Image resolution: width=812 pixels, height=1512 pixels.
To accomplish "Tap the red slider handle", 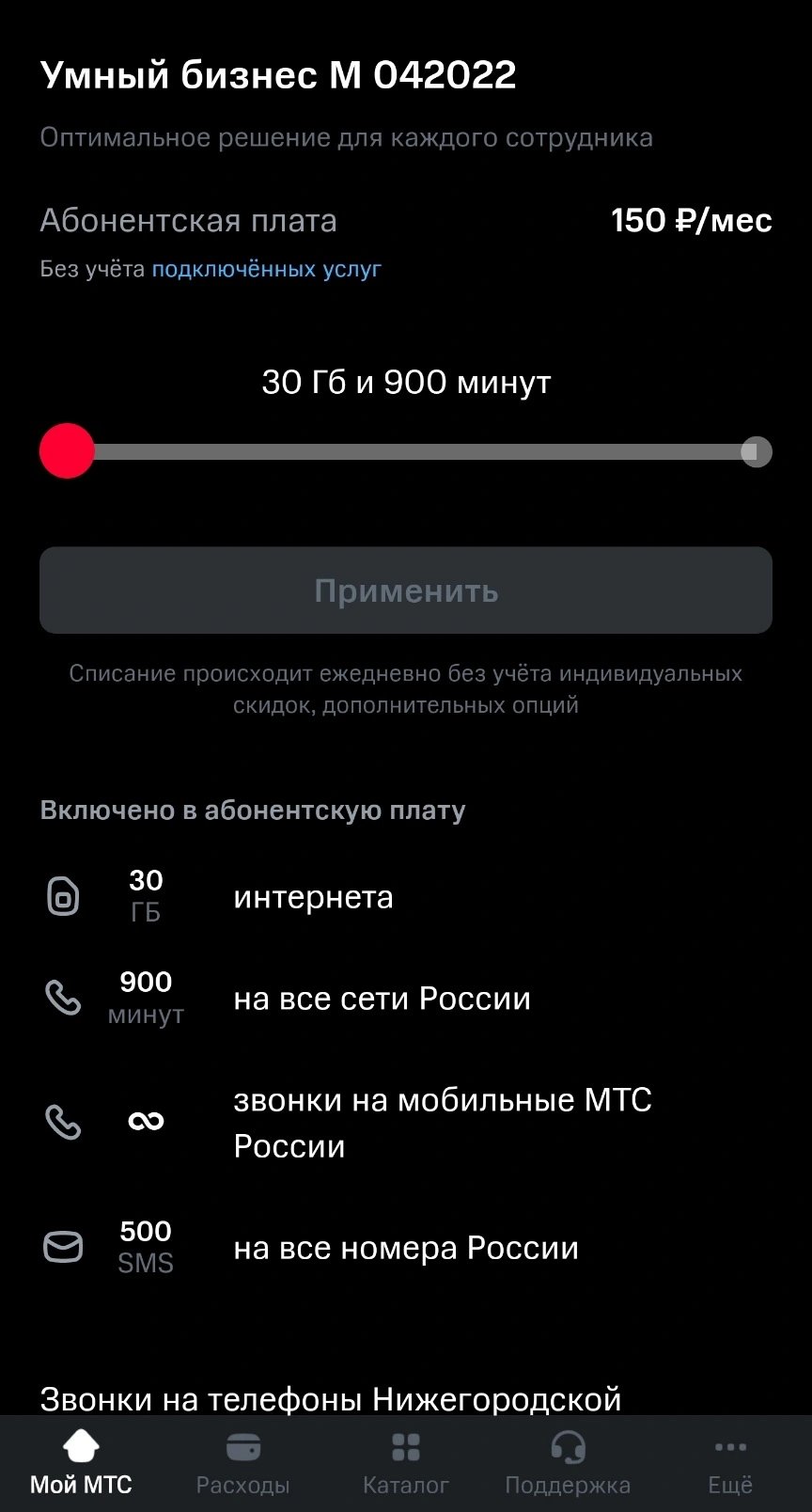I will click(x=67, y=451).
